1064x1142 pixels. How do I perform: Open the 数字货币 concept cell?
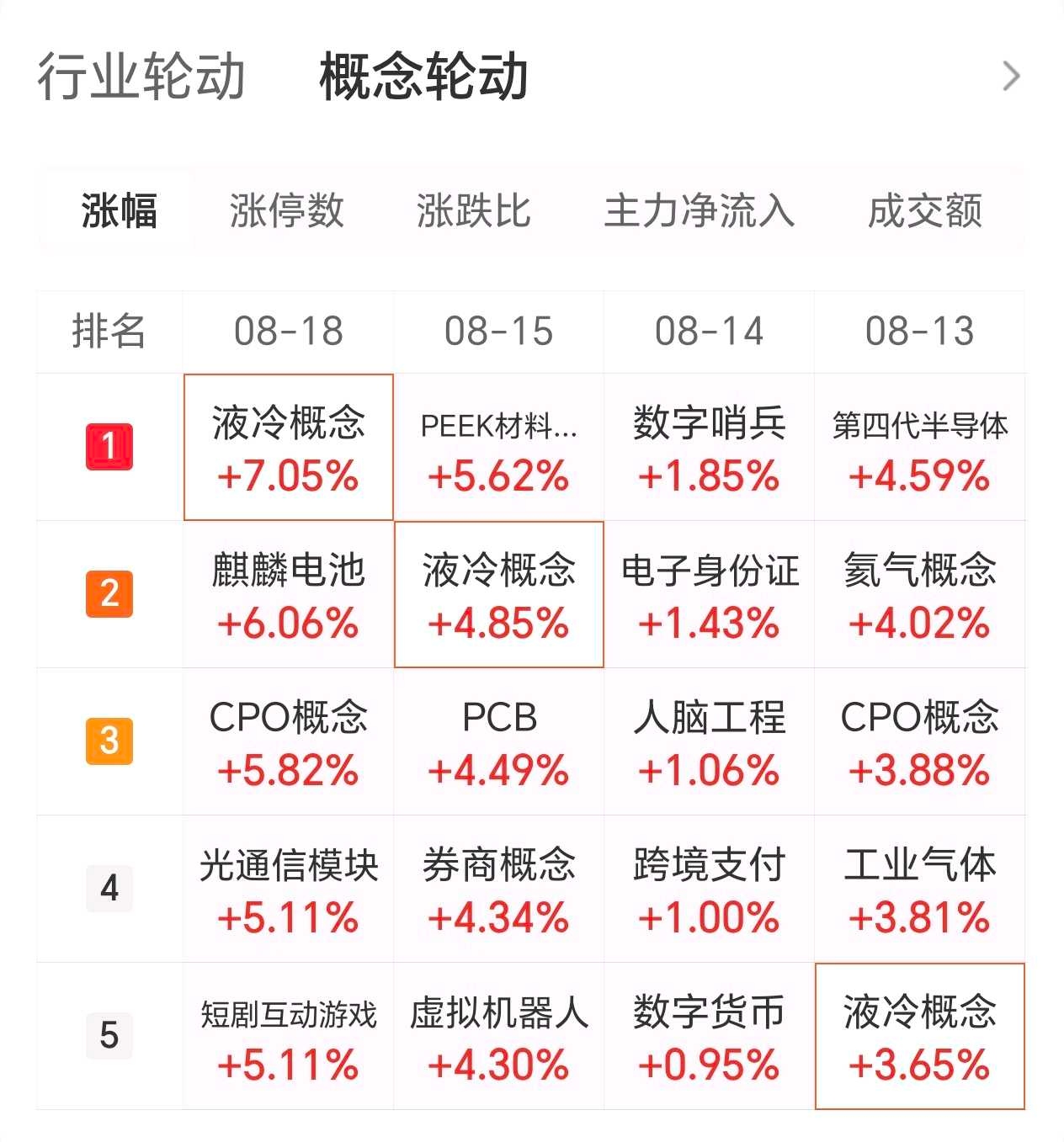[709, 1037]
